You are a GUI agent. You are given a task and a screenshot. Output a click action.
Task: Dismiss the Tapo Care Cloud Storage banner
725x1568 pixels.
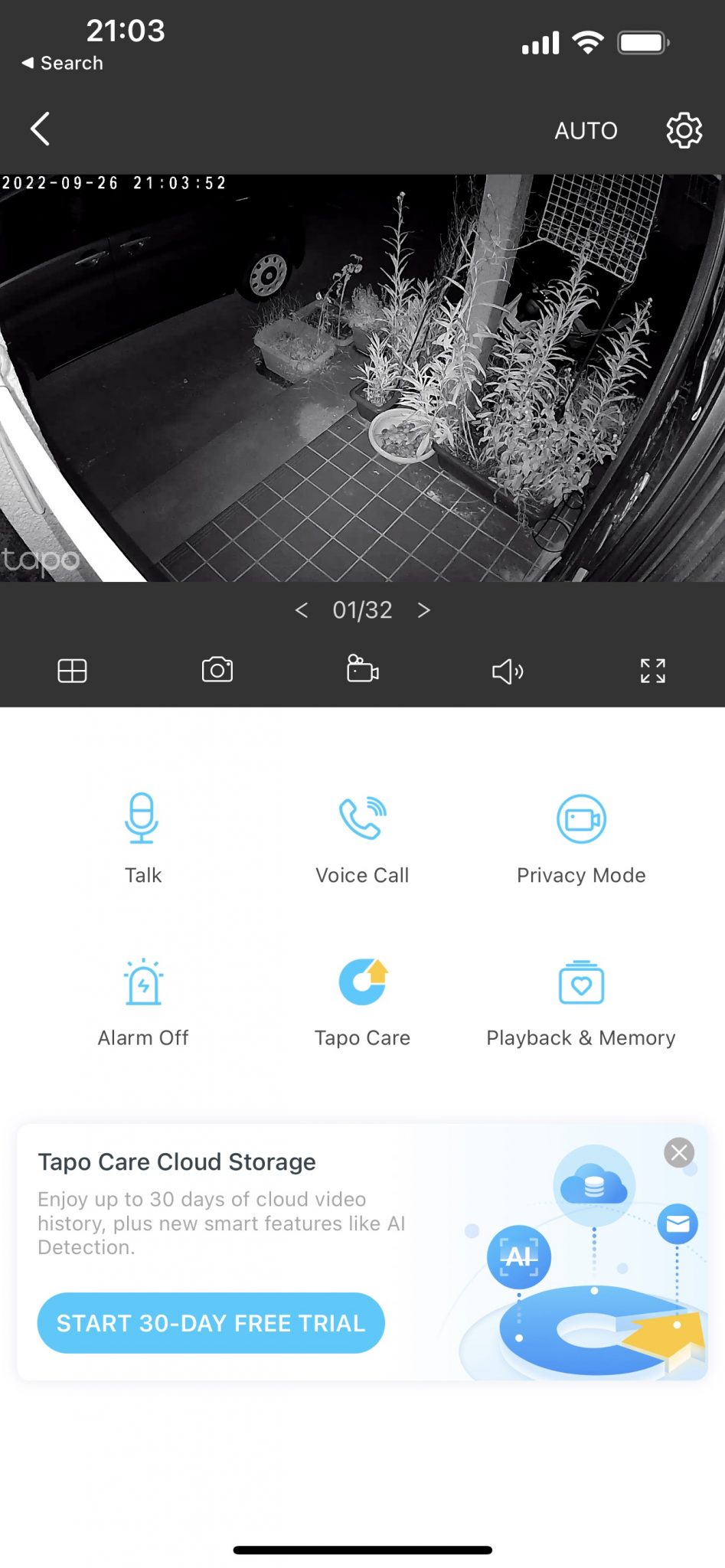tap(678, 1152)
